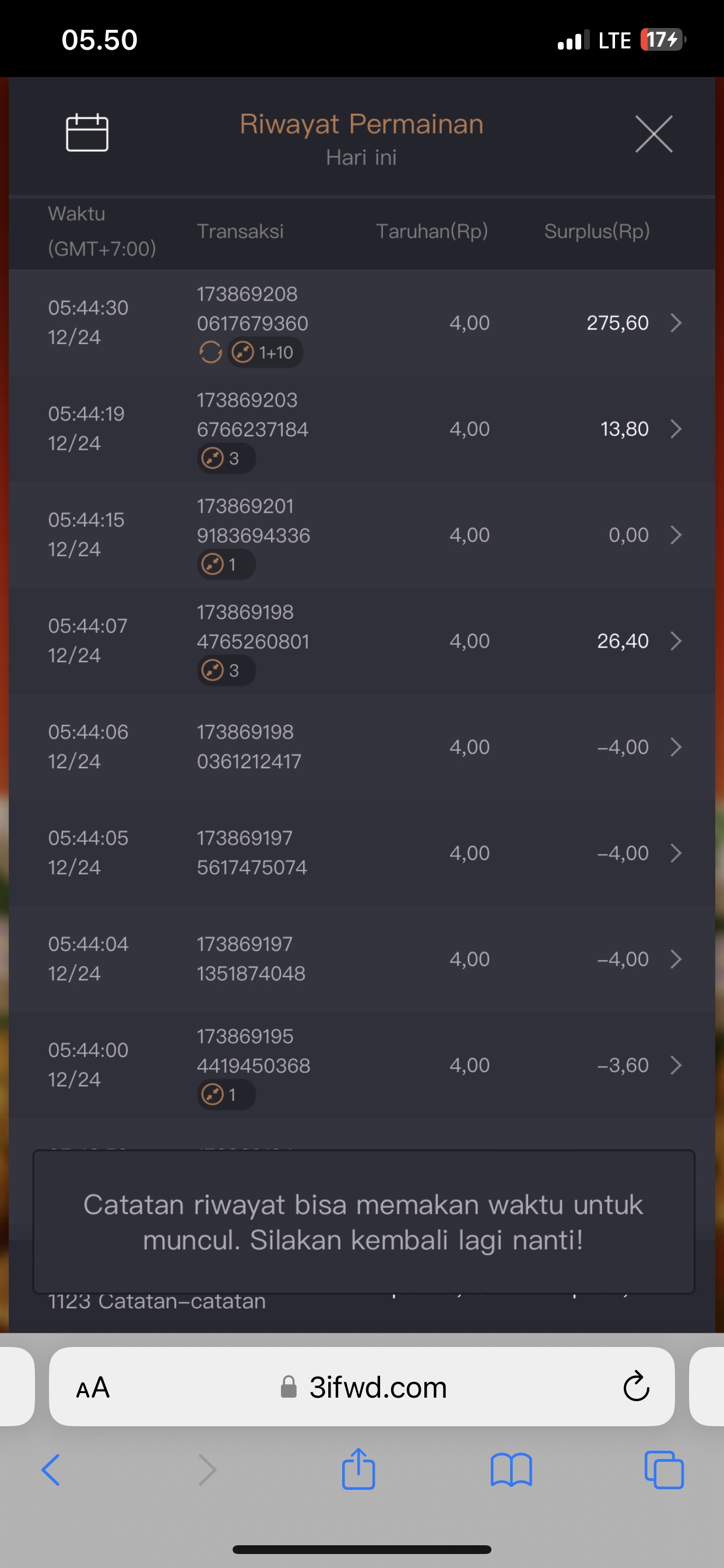Show the 05:44:00 transaction with surplus -3,60
The width and height of the screenshot is (724, 1568).
click(676, 1065)
